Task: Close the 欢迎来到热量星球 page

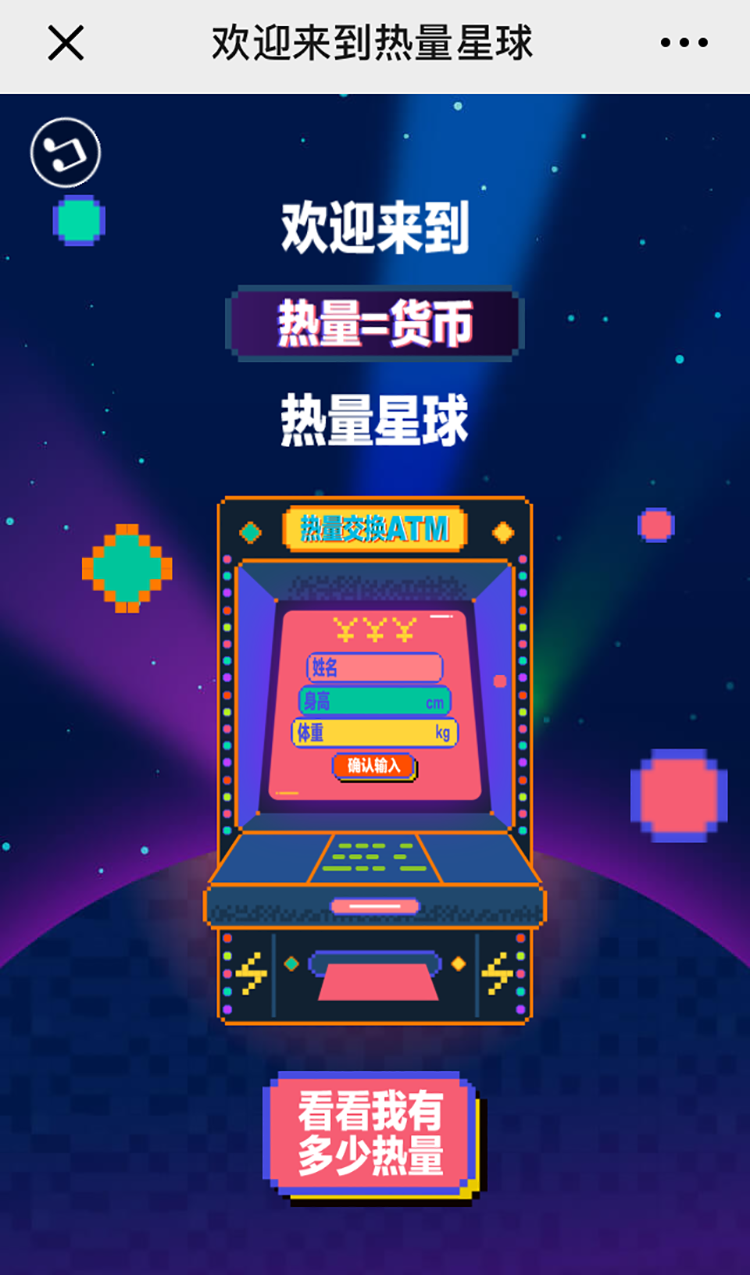Action: 66,43
